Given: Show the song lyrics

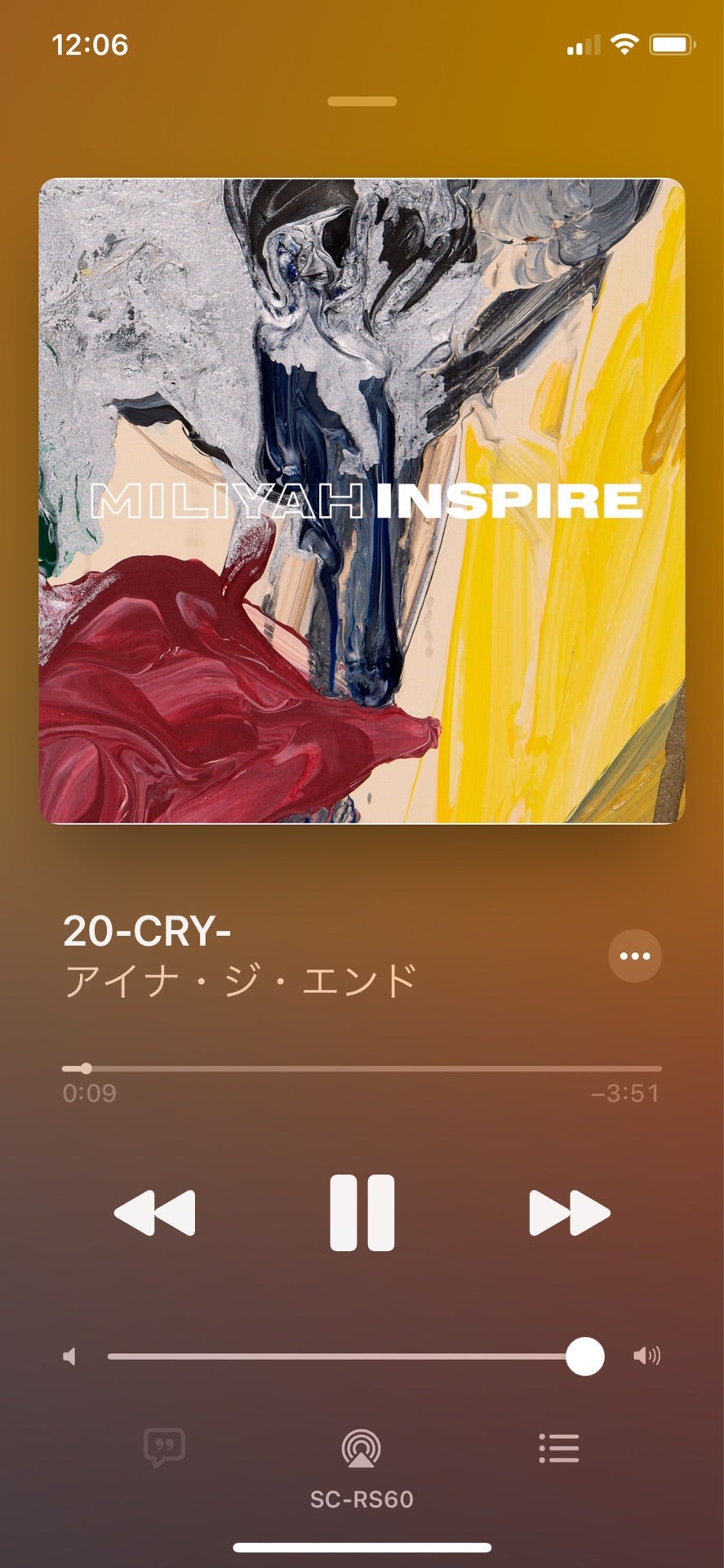Looking at the screenshot, I should point(165,1448).
